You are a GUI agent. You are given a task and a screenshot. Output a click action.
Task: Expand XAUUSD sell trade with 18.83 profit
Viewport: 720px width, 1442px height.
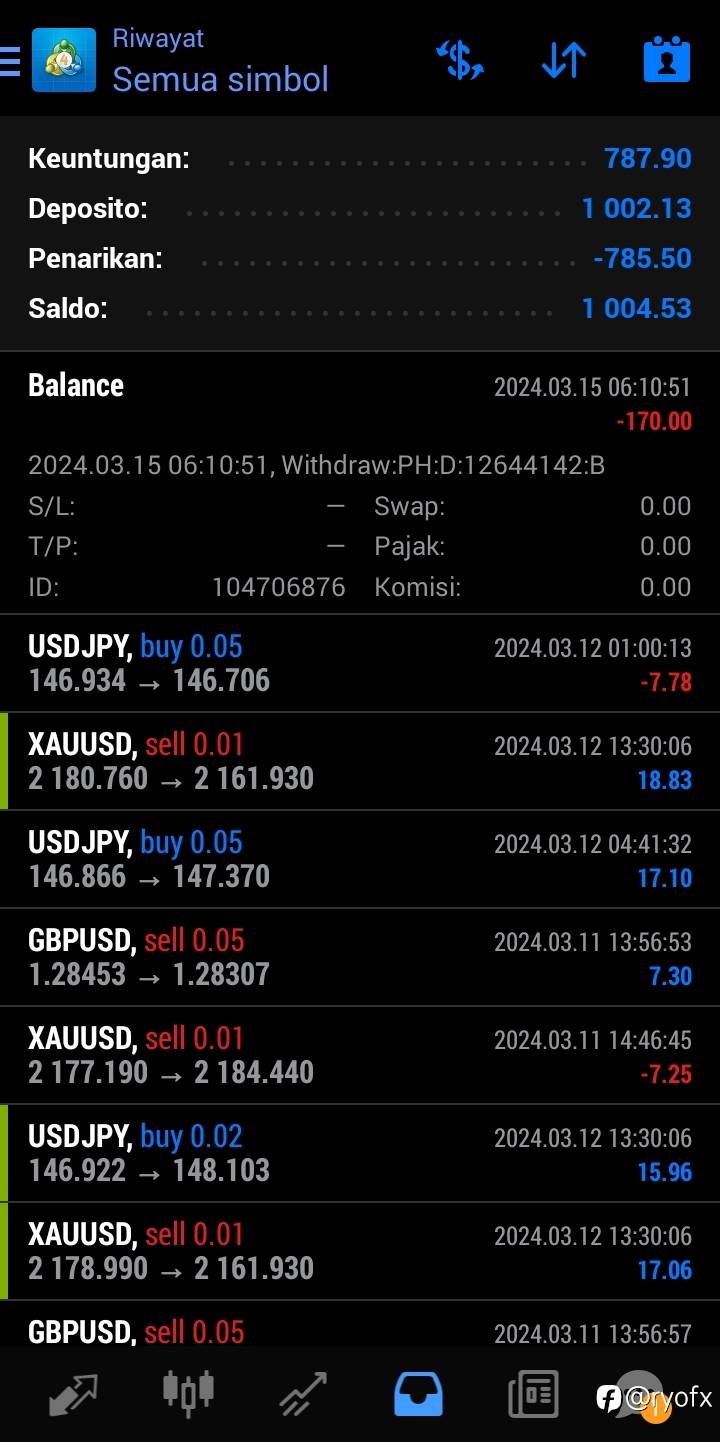(360, 762)
